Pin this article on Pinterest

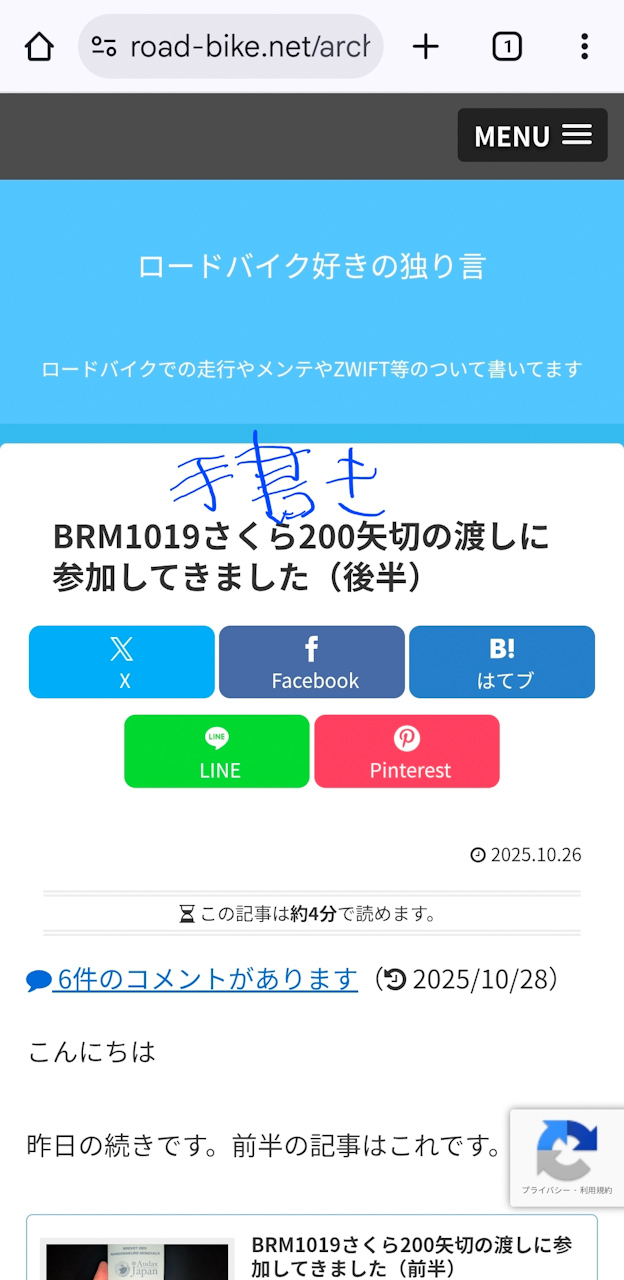(407, 751)
